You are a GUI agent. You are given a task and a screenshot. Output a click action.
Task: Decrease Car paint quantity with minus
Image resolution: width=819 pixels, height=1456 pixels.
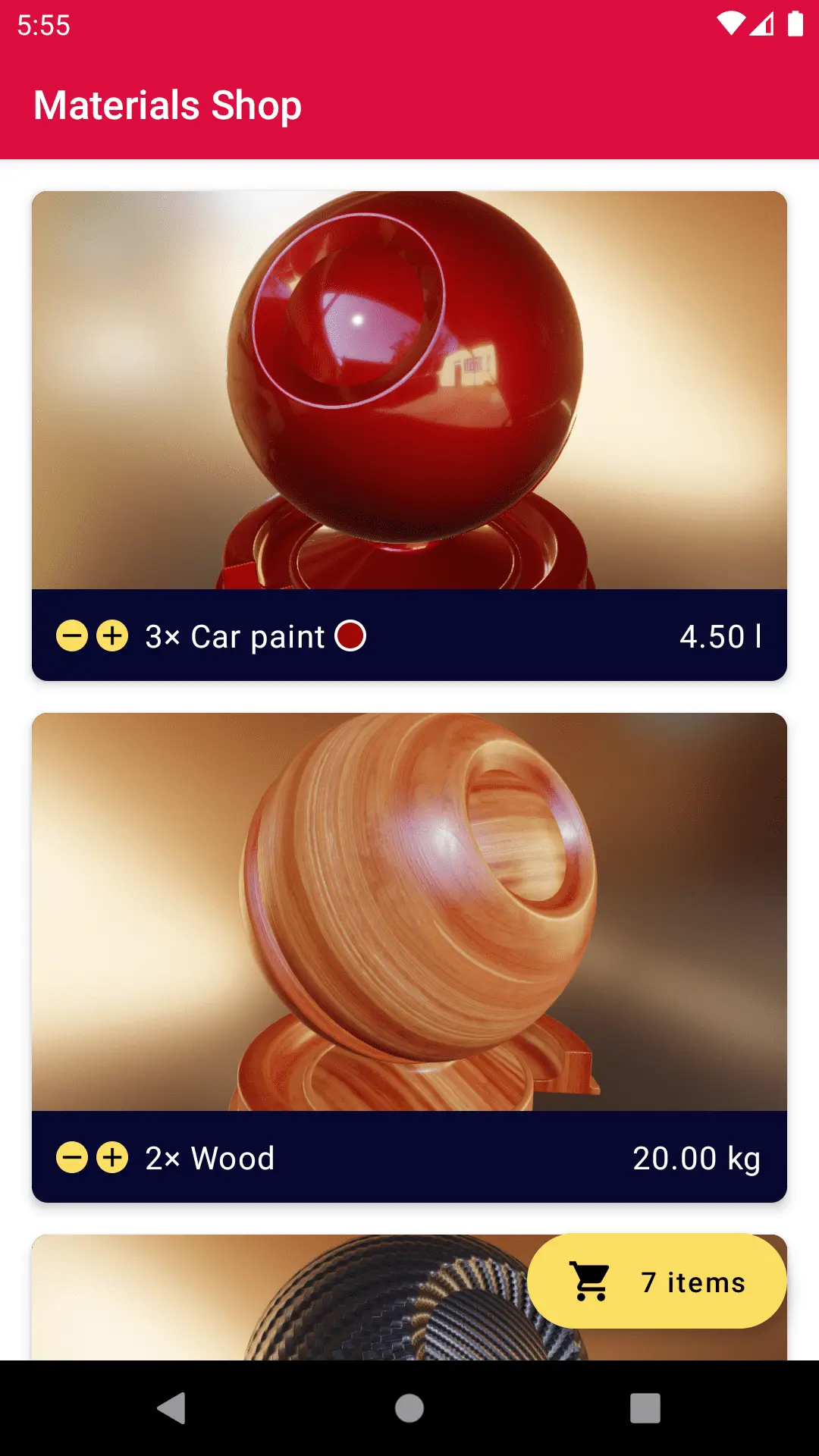[72, 636]
